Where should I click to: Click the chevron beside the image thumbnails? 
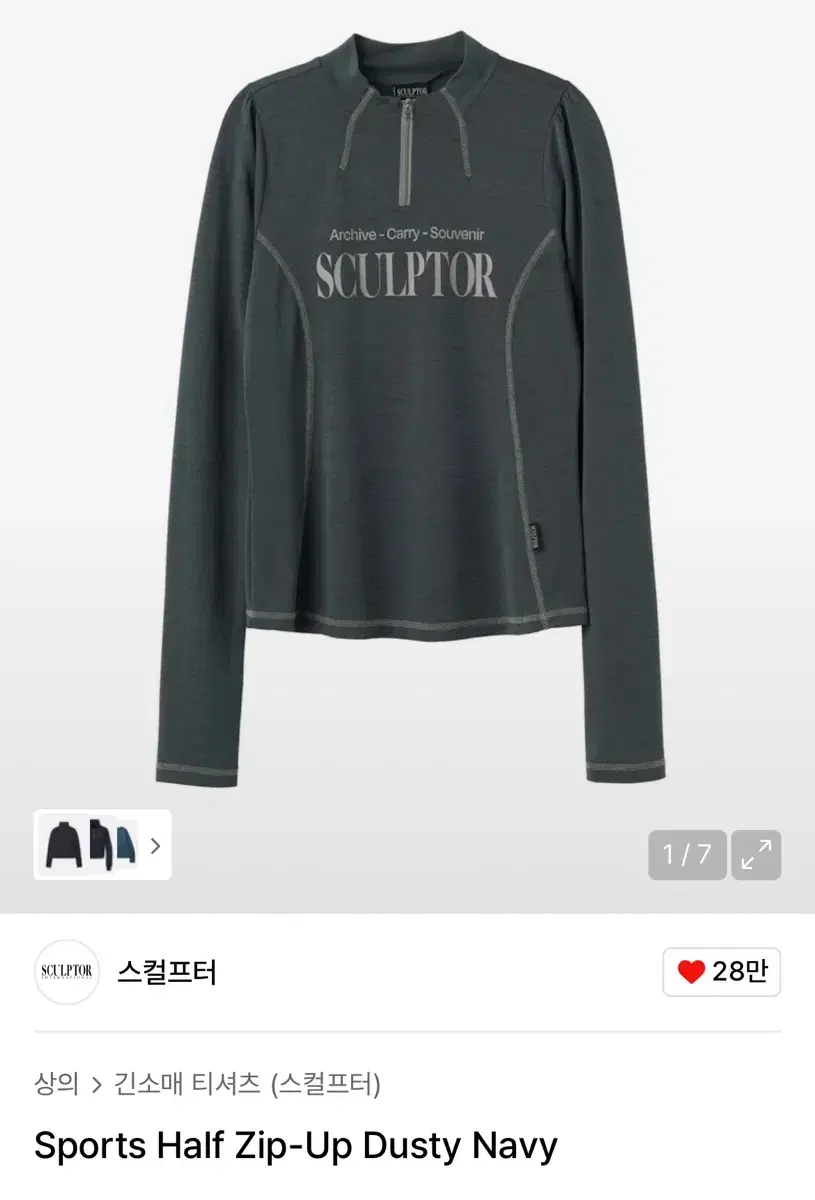155,846
